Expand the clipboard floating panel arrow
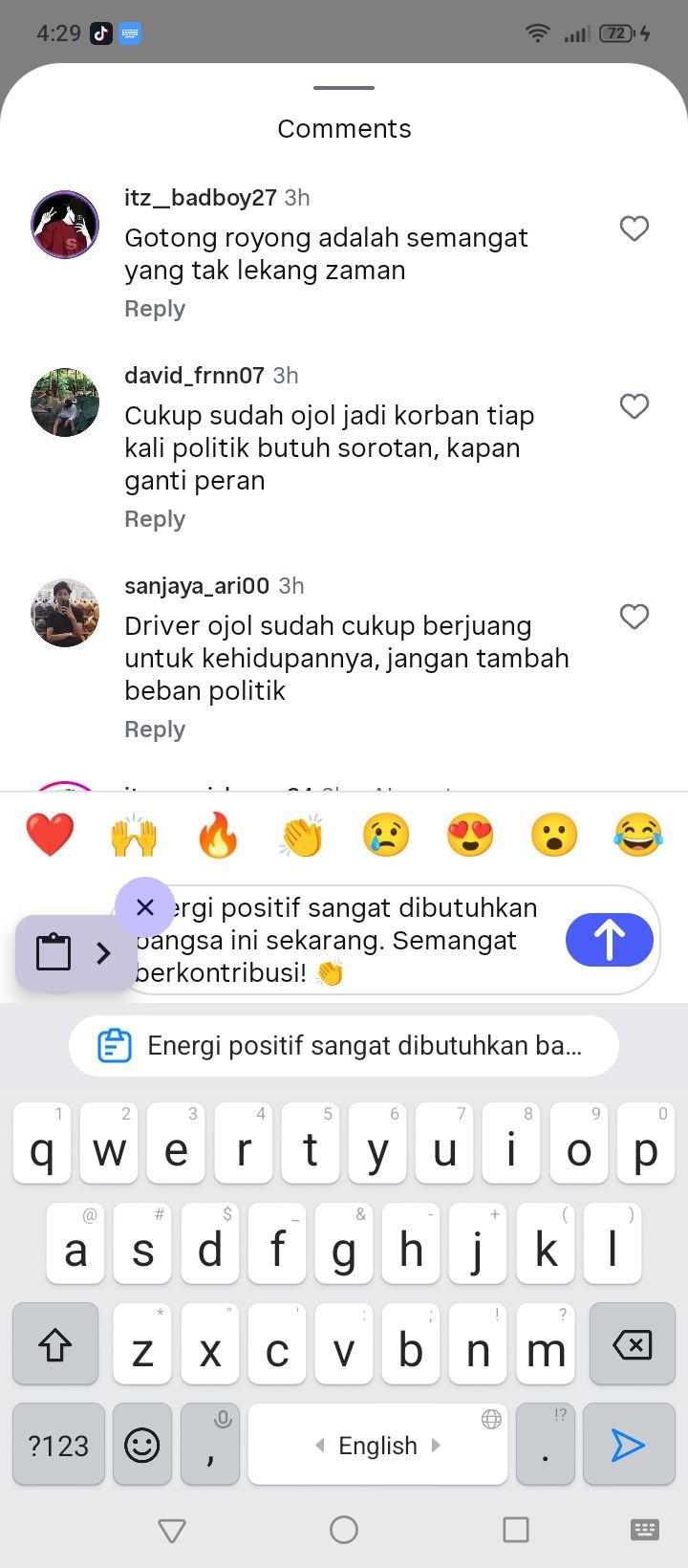The height and width of the screenshot is (1568, 688). [104, 952]
